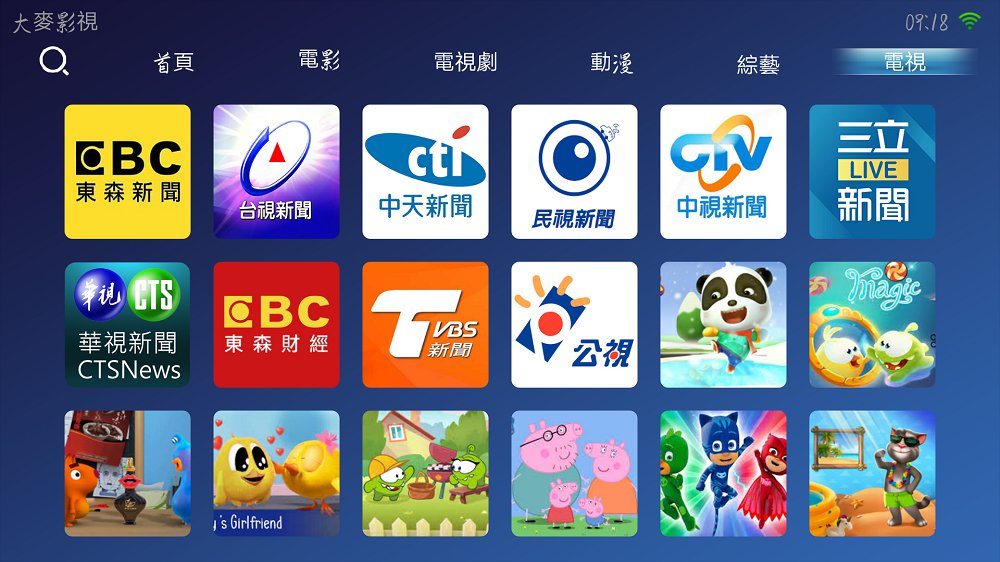Select the 動漫 tab
The height and width of the screenshot is (562, 1000).
tap(611, 63)
